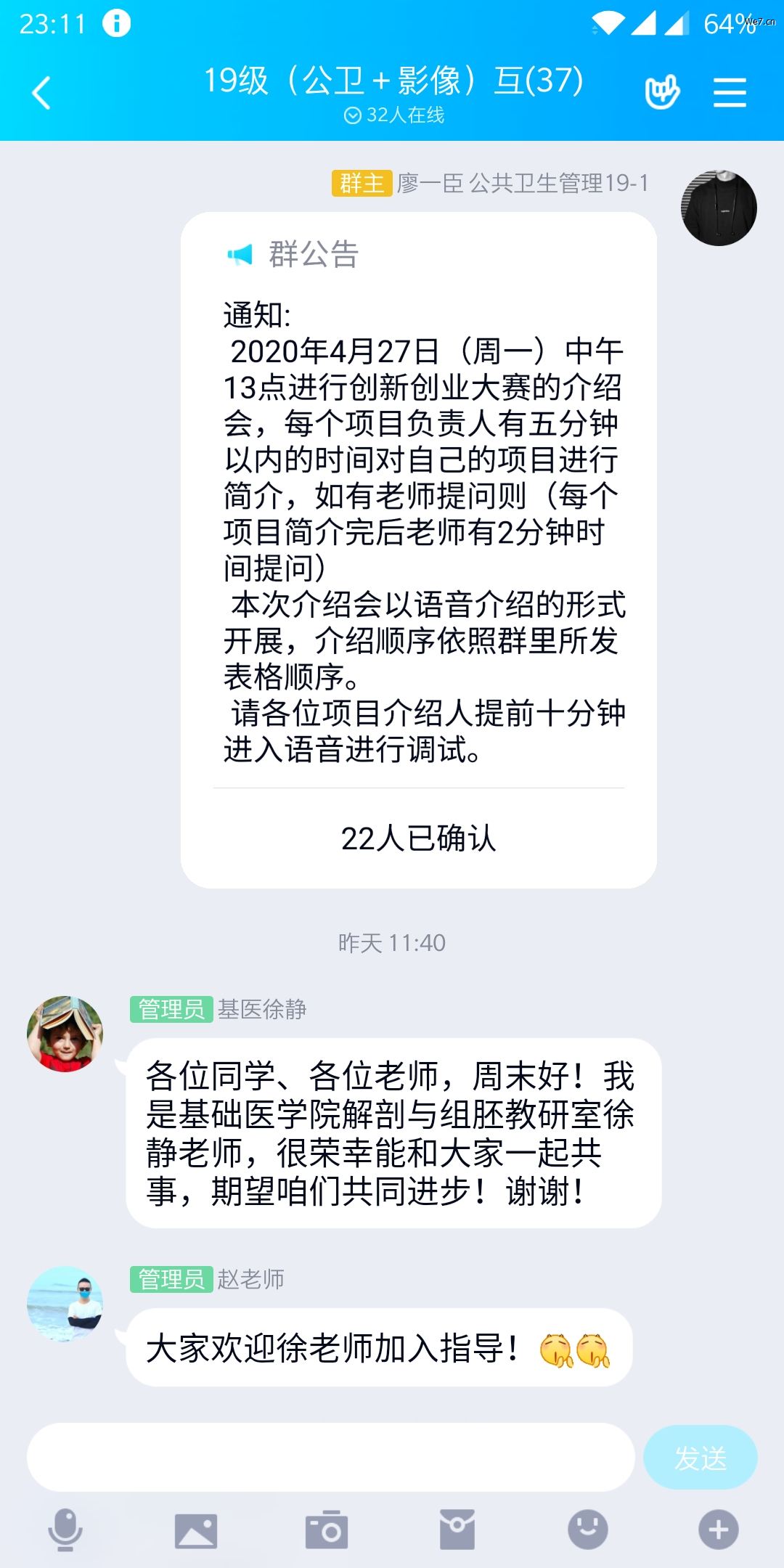The width and height of the screenshot is (784, 1568).
Task: Start voice input with the microphone
Action: (x=65, y=1530)
